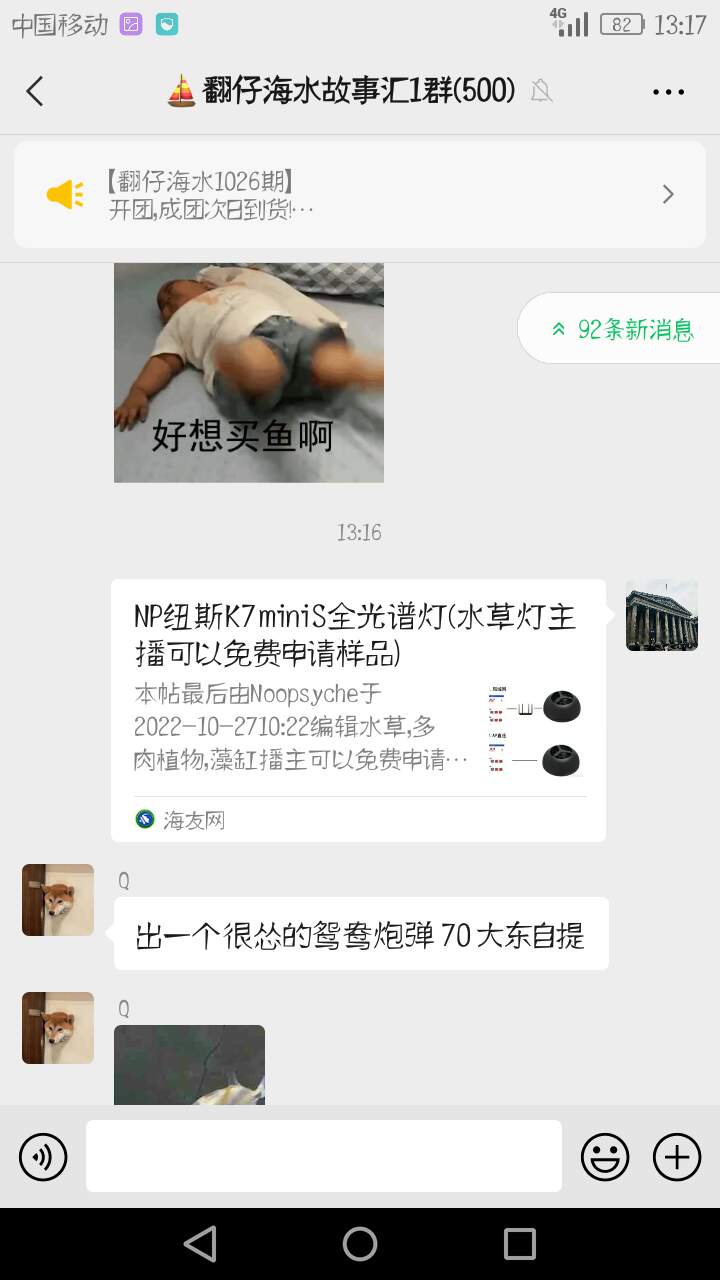Screen dimensions: 720x1280
Task: Open the group chat overflow menu
Action: coord(668,92)
